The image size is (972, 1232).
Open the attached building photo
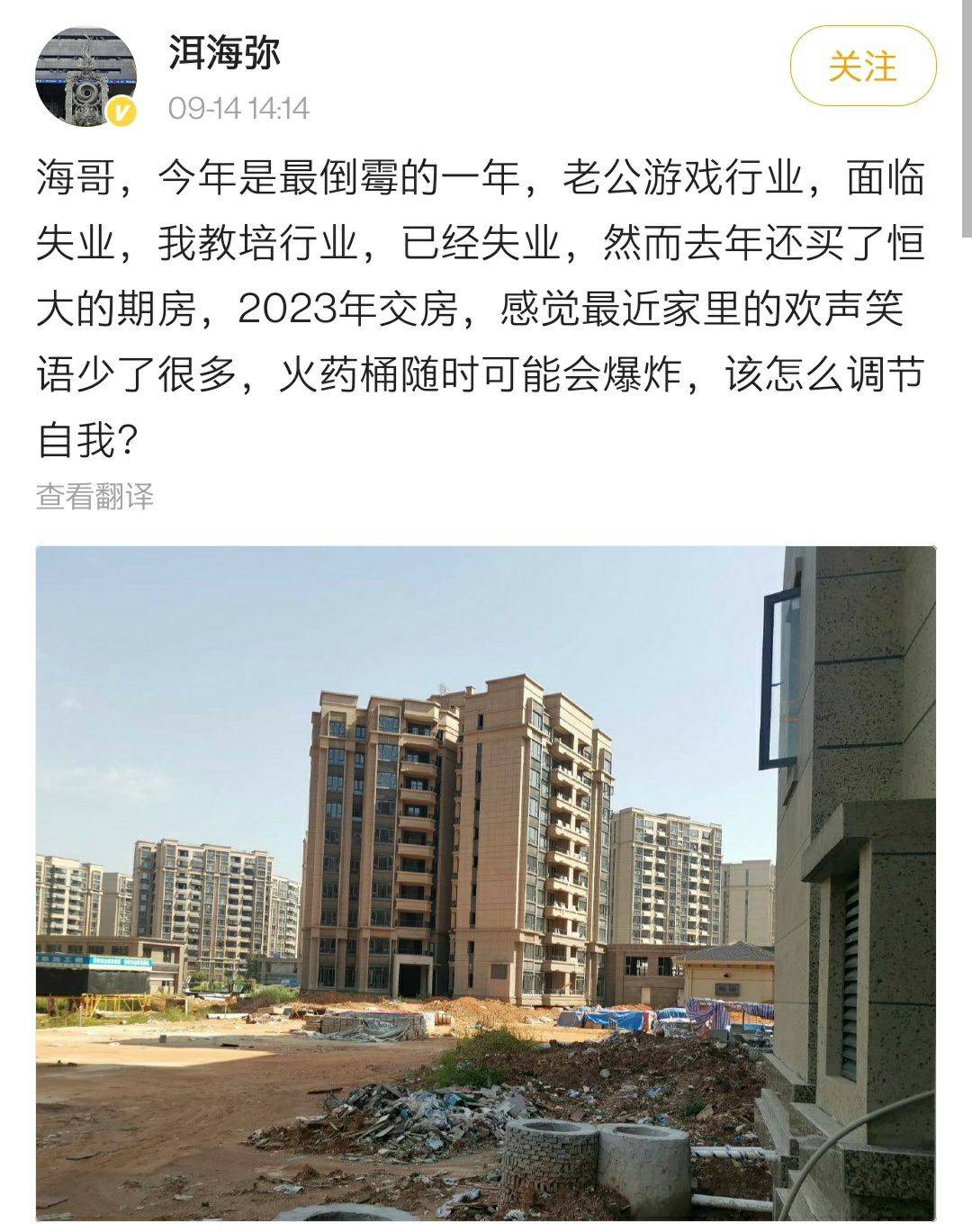tap(485, 882)
